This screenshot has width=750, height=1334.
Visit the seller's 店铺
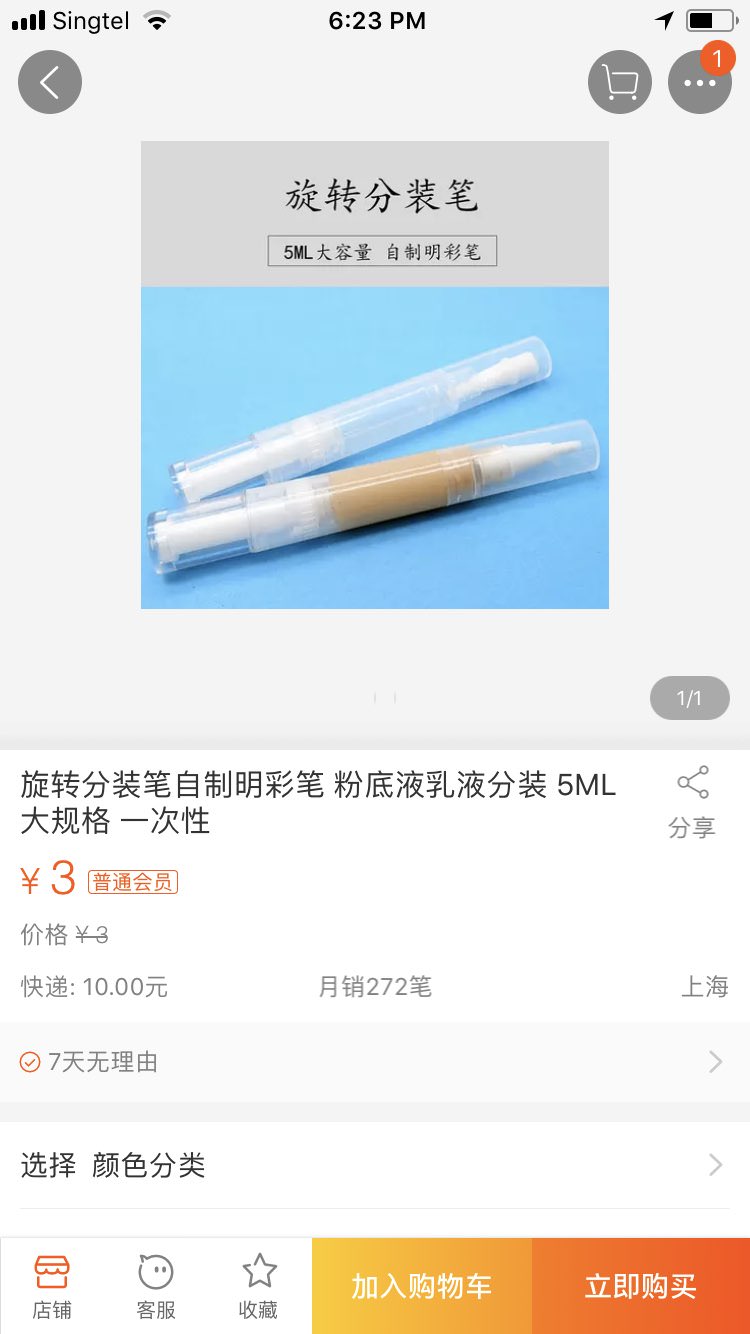tap(52, 1286)
